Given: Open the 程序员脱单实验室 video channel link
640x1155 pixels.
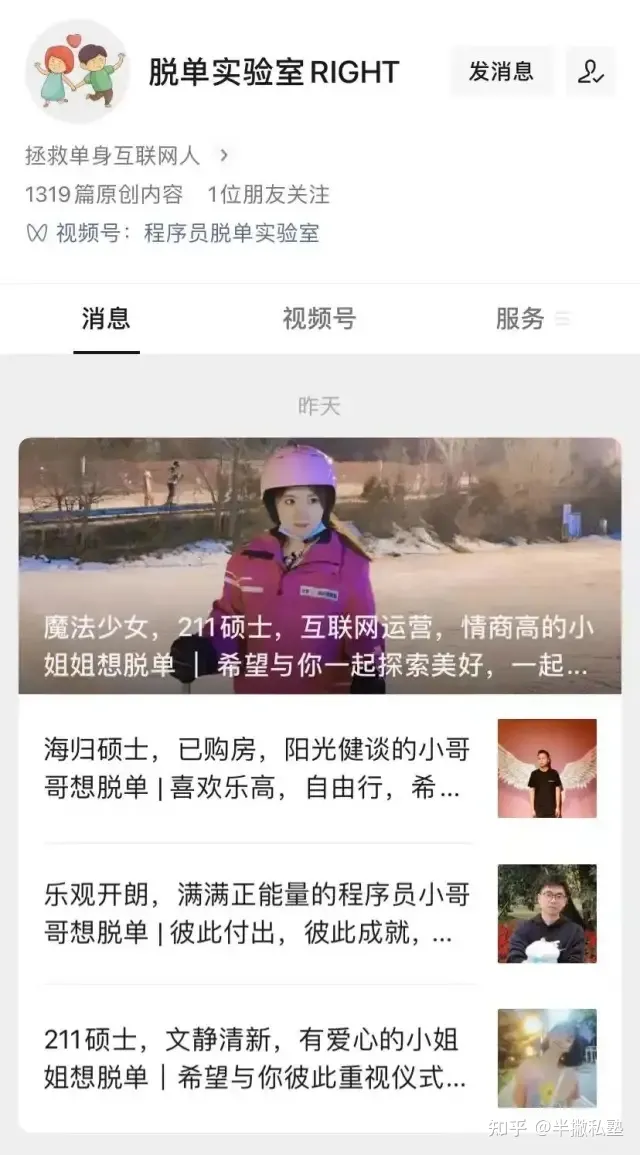Looking at the screenshot, I should point(231,233).
